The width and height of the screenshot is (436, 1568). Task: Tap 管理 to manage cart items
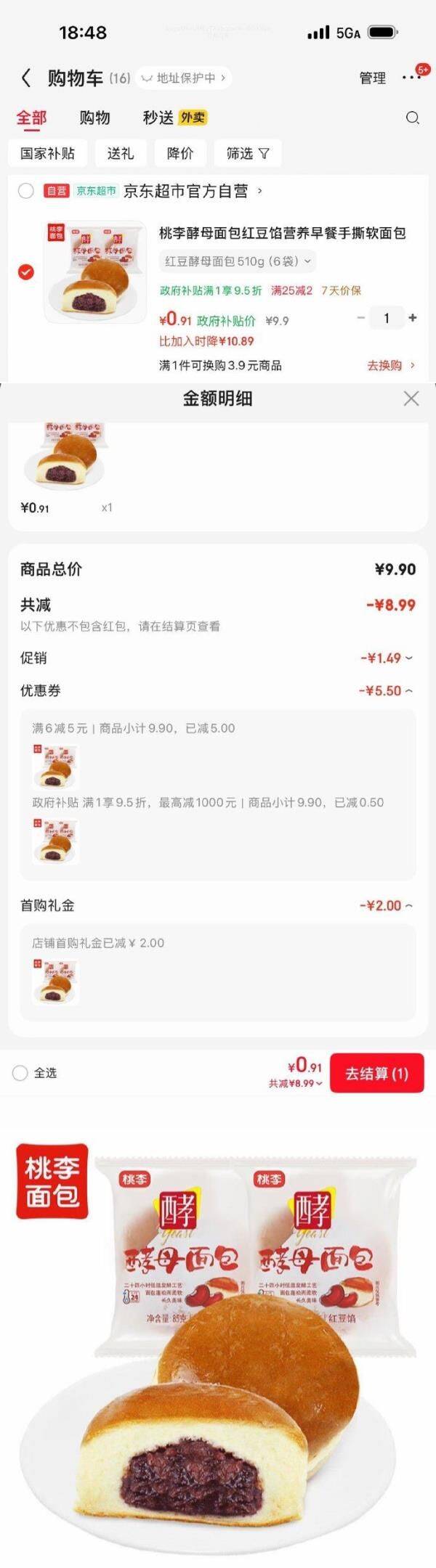click(x=373, y=78)
